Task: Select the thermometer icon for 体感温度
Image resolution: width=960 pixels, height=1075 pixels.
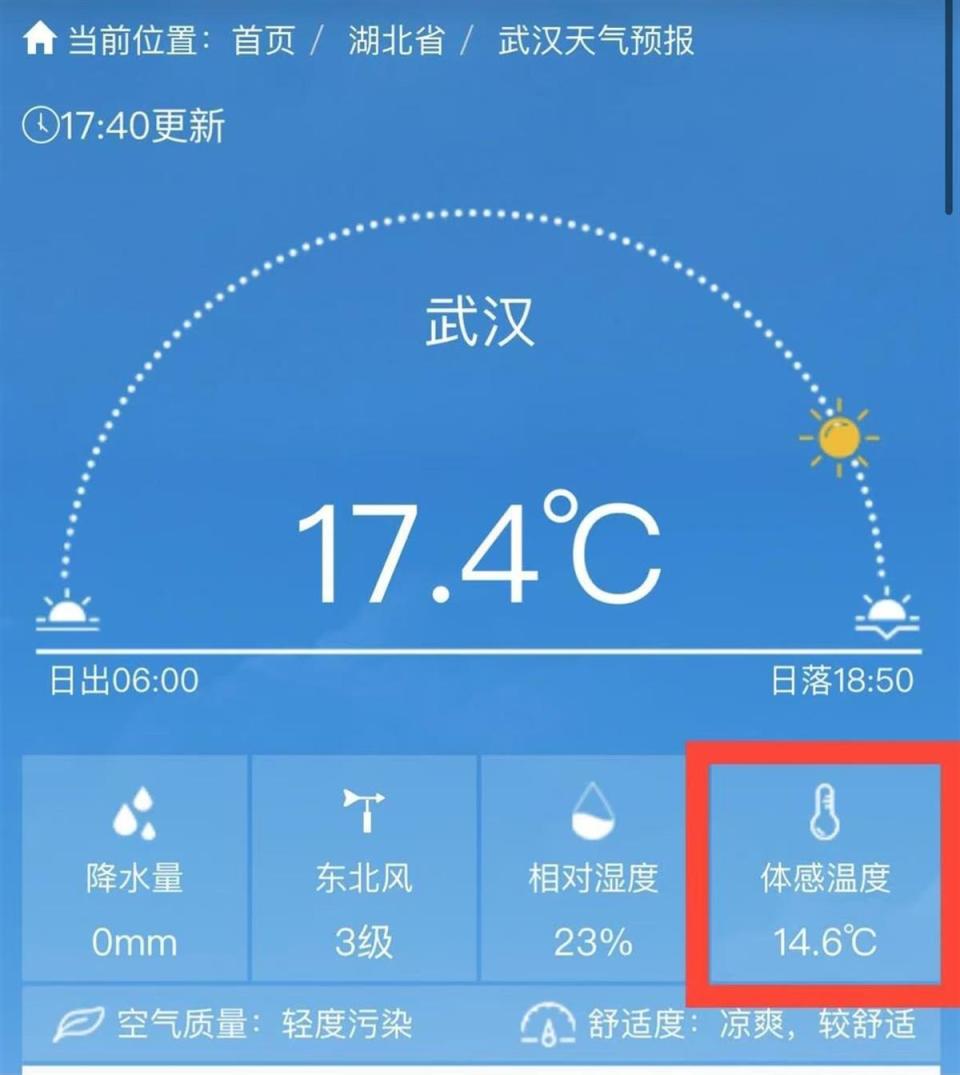Action: click(822, 812)
